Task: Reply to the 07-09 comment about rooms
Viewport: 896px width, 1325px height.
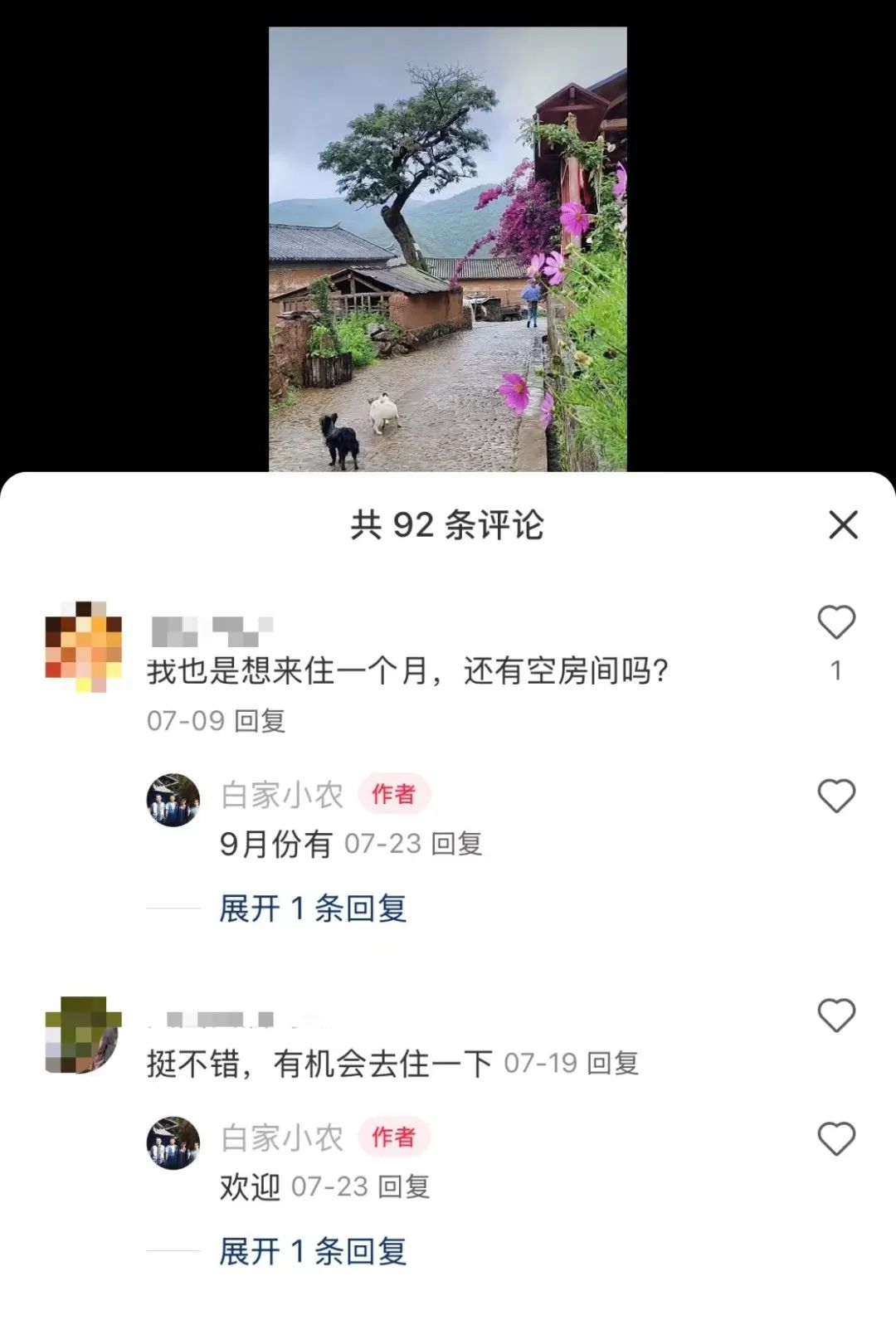Action: [x=260, y=721]
